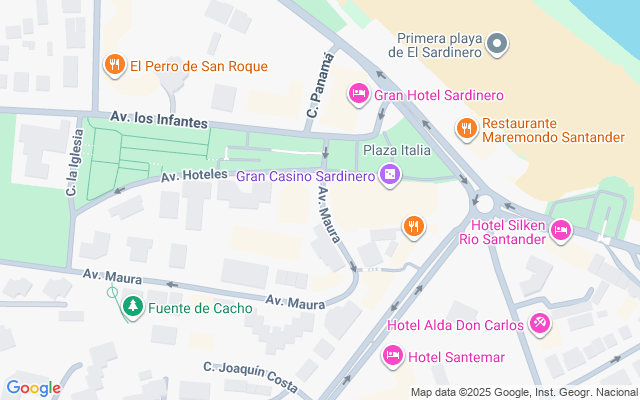Open Restaurante Maremondo Santander pin
The image size is (640, 400).
tap(466, 127)
